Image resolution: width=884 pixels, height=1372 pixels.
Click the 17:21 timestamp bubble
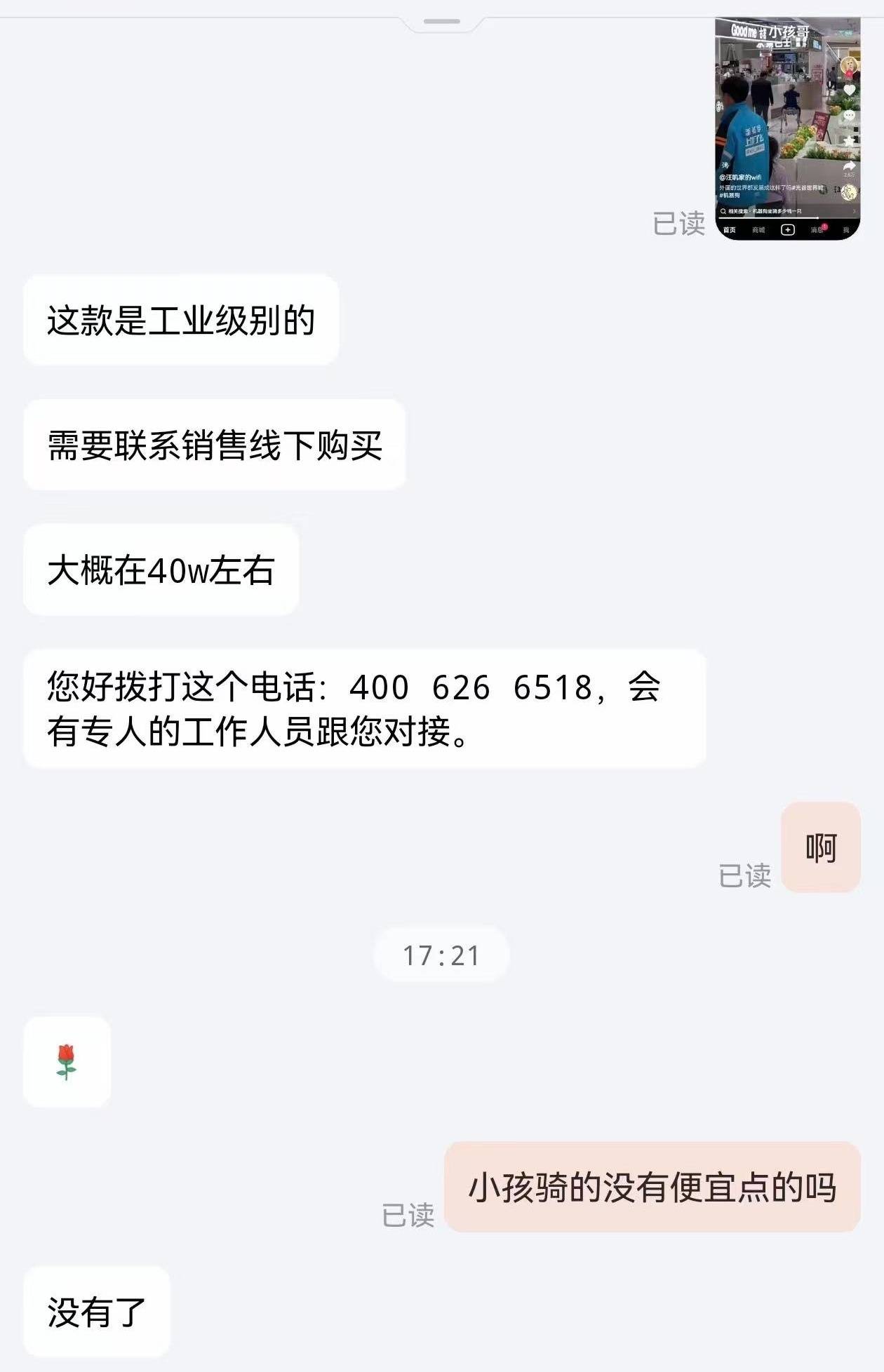441,954
